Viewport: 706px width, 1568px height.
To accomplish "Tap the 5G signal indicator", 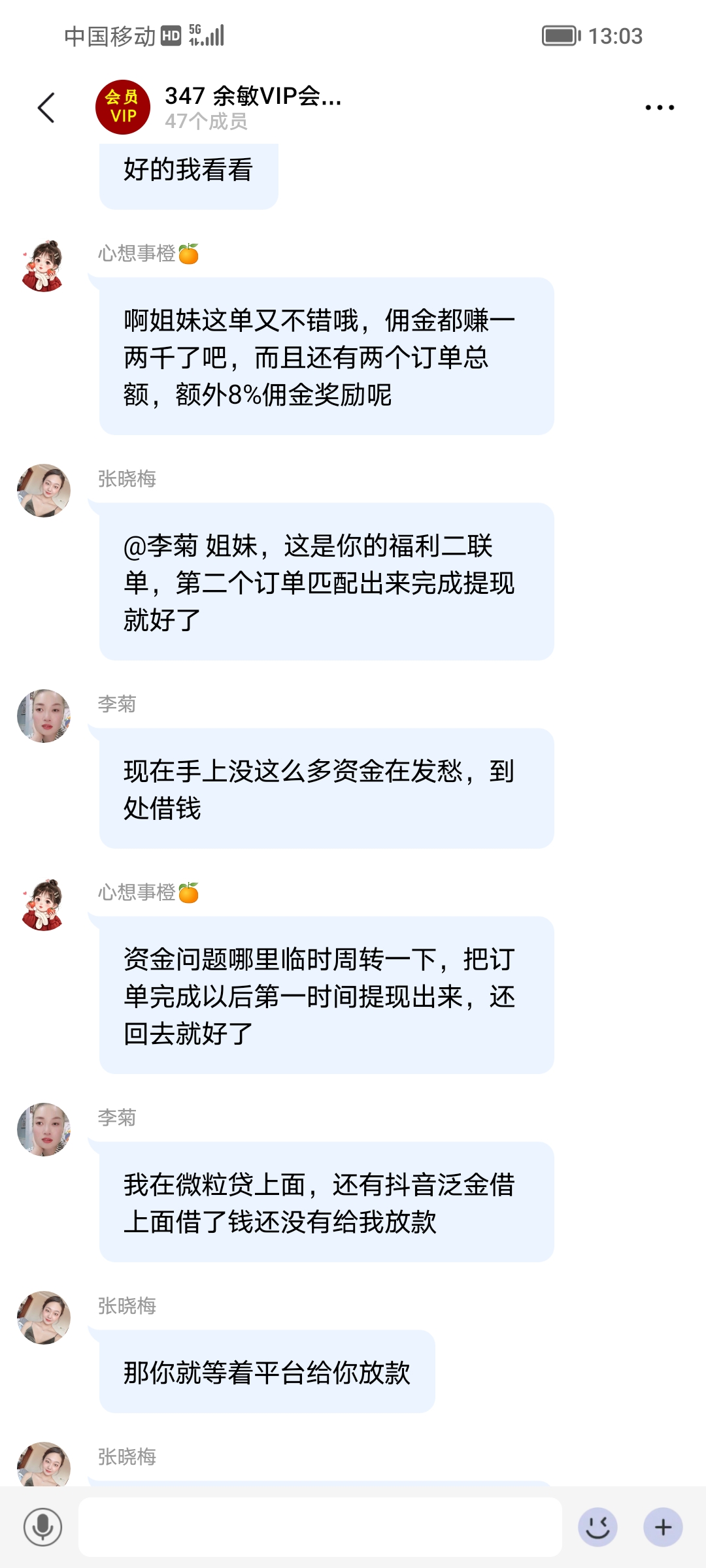I will (207, 36).
